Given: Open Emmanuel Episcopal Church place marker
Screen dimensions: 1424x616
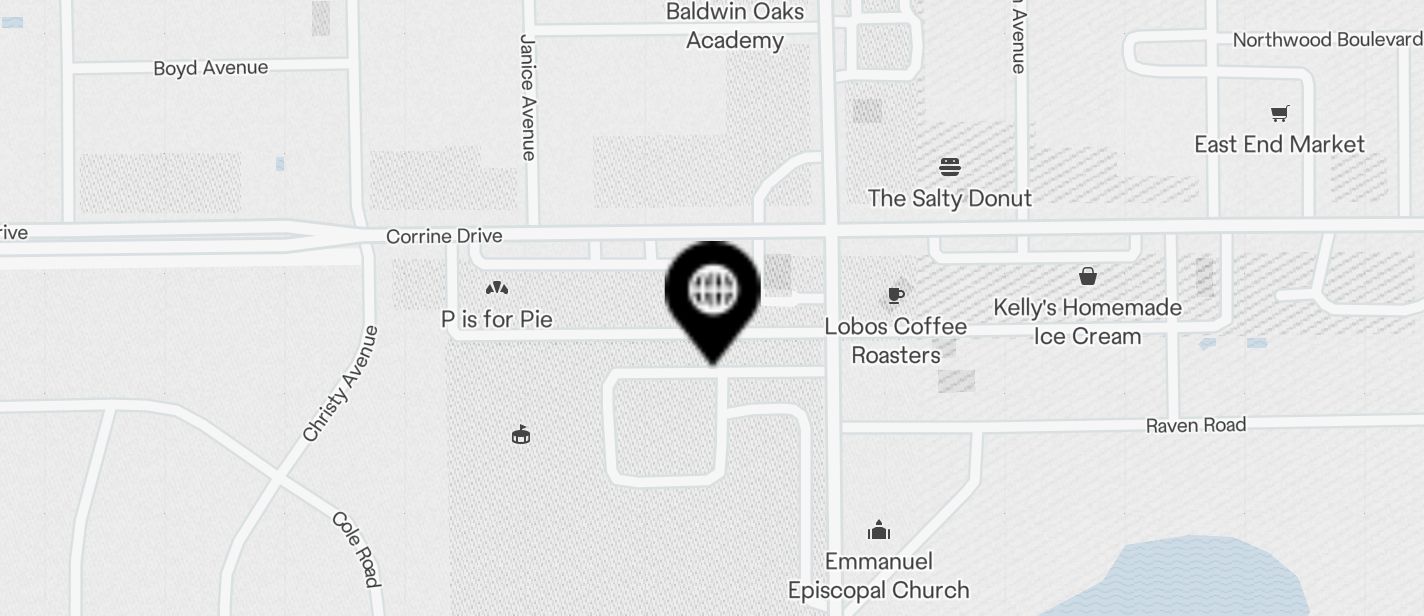Looking at the screenshot, I should (x=879, y=530).
